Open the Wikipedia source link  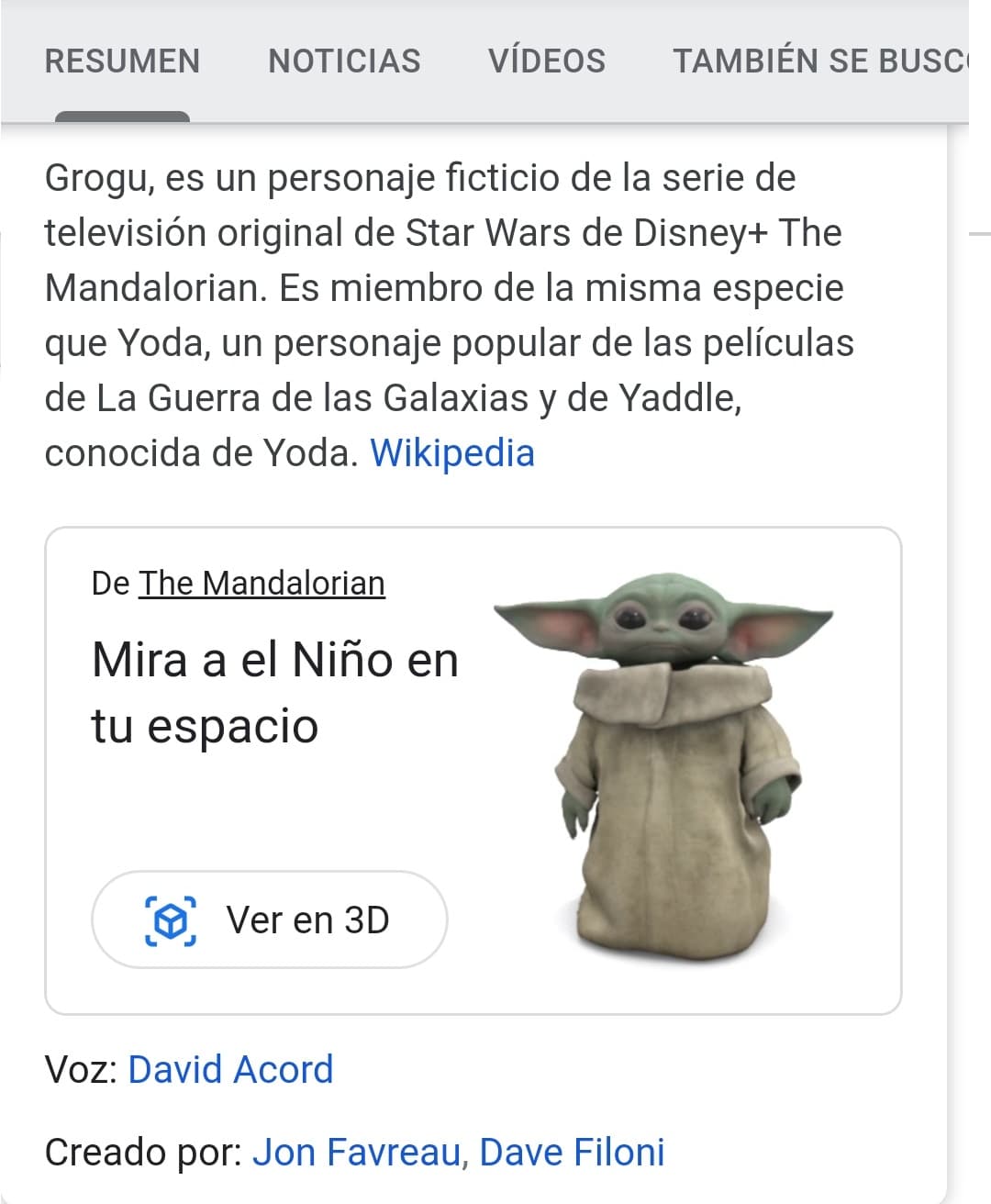pyautogui.click(x=451, y=453)
